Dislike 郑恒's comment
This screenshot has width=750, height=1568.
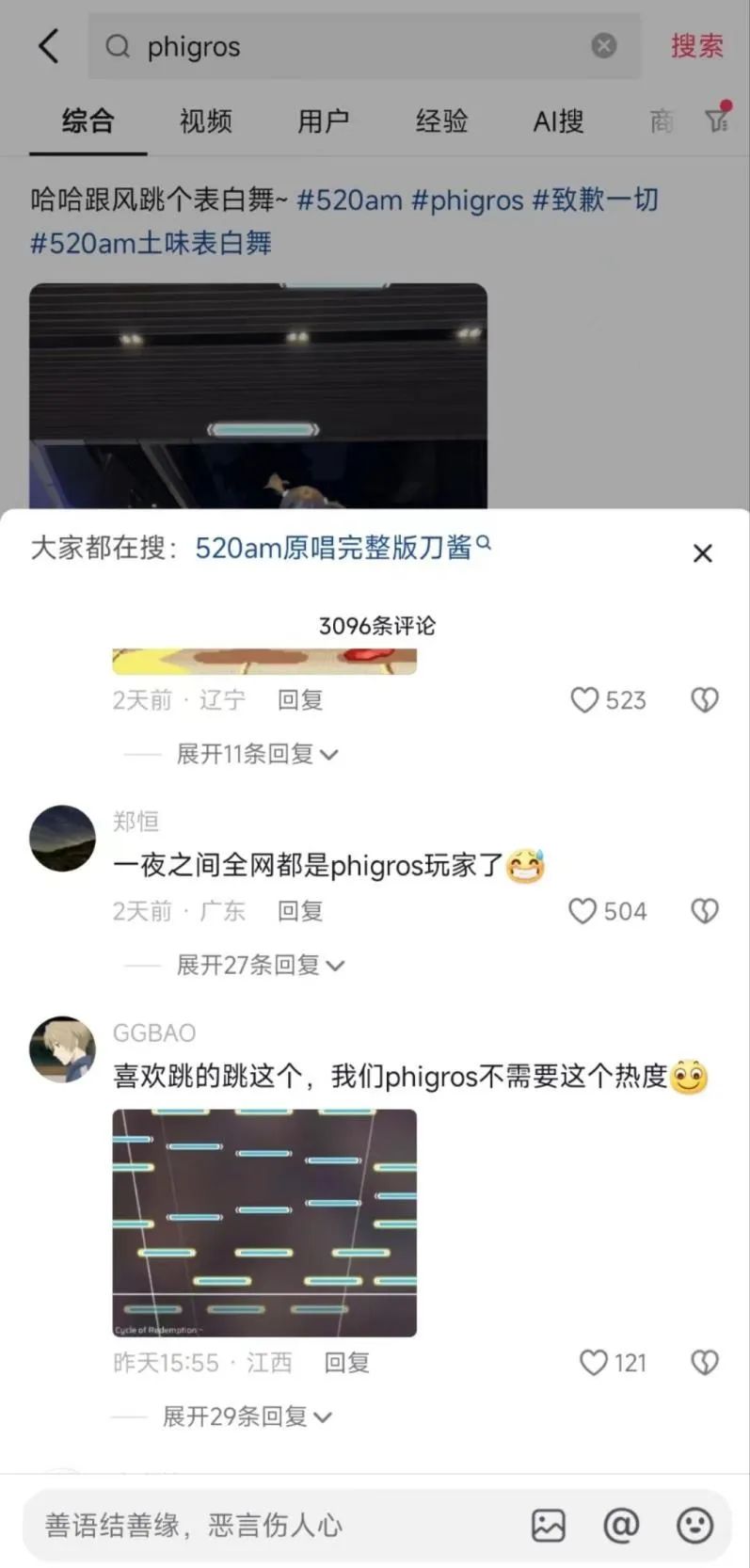coord(705,911)
